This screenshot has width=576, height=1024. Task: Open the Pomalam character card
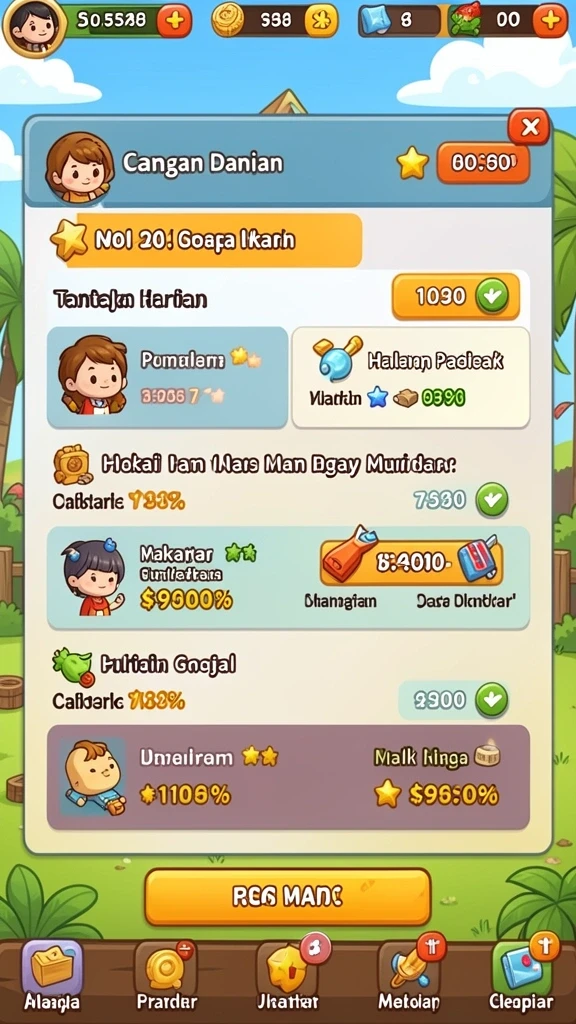(167, 377)
